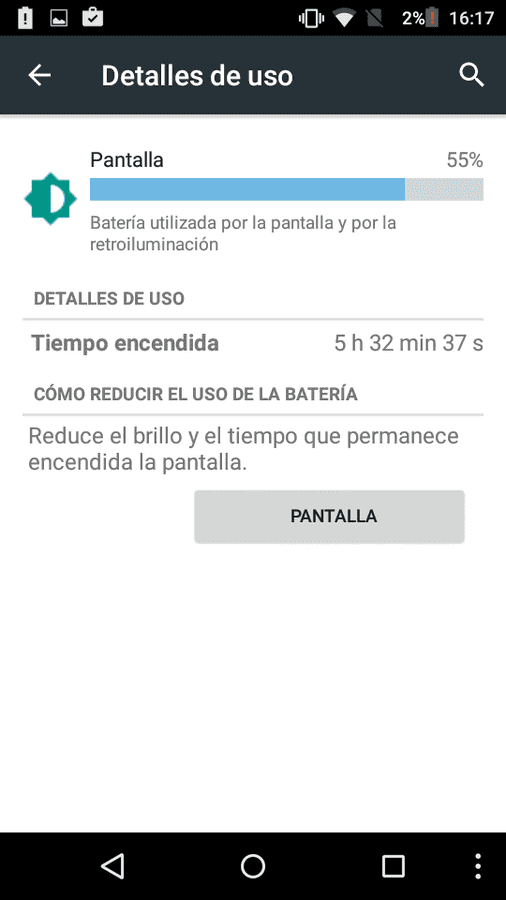Screen dimensions: 506x900
Task: Tap the system back triangle
Action: [112, 866]
